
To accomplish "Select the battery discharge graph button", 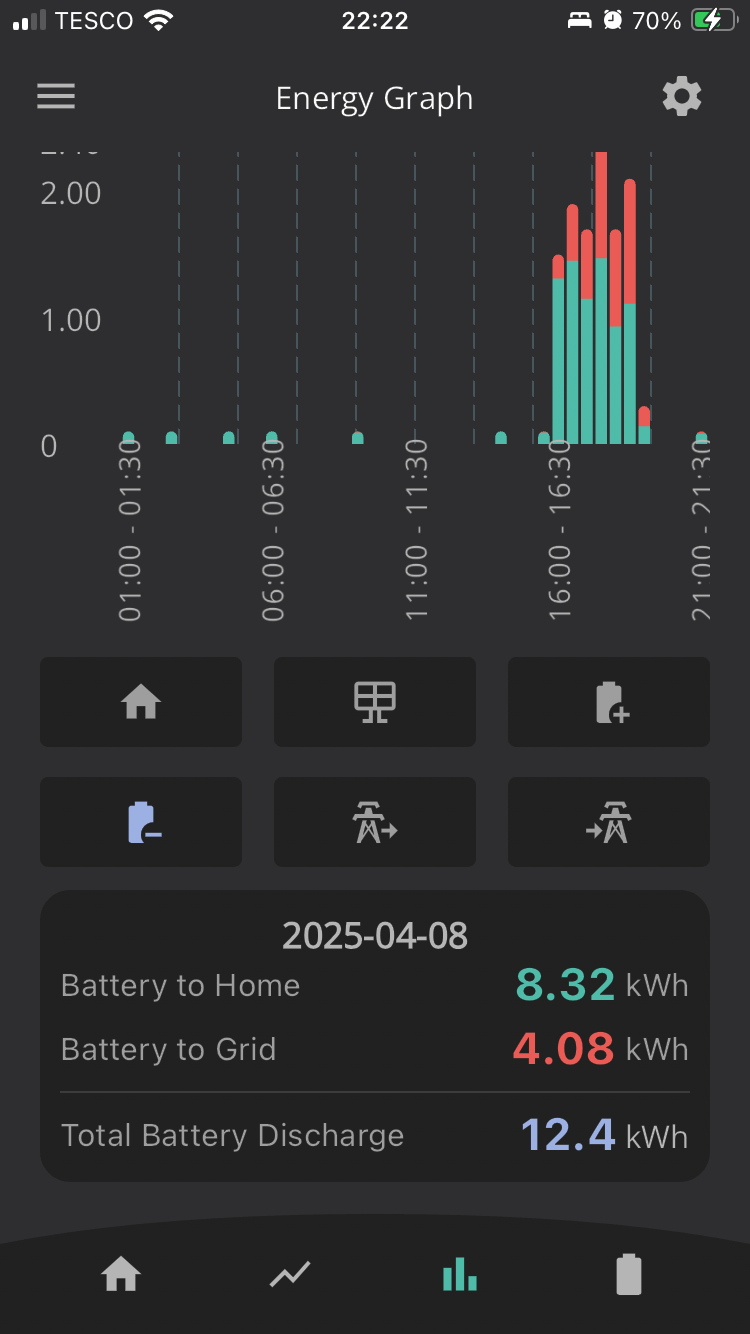I will [141, 822].
